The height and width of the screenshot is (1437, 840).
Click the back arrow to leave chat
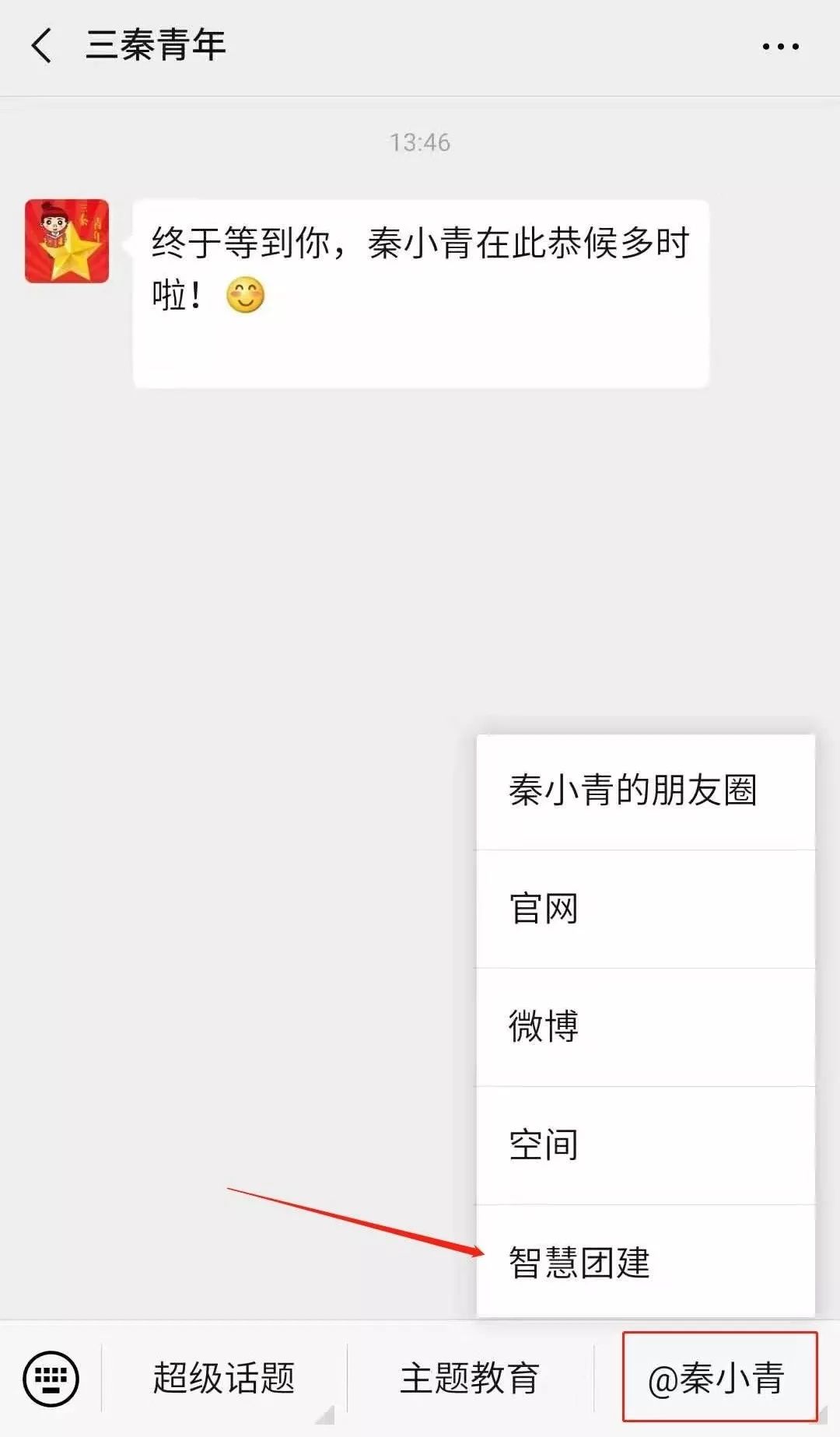pyautogui.click(x=42, y=45)
